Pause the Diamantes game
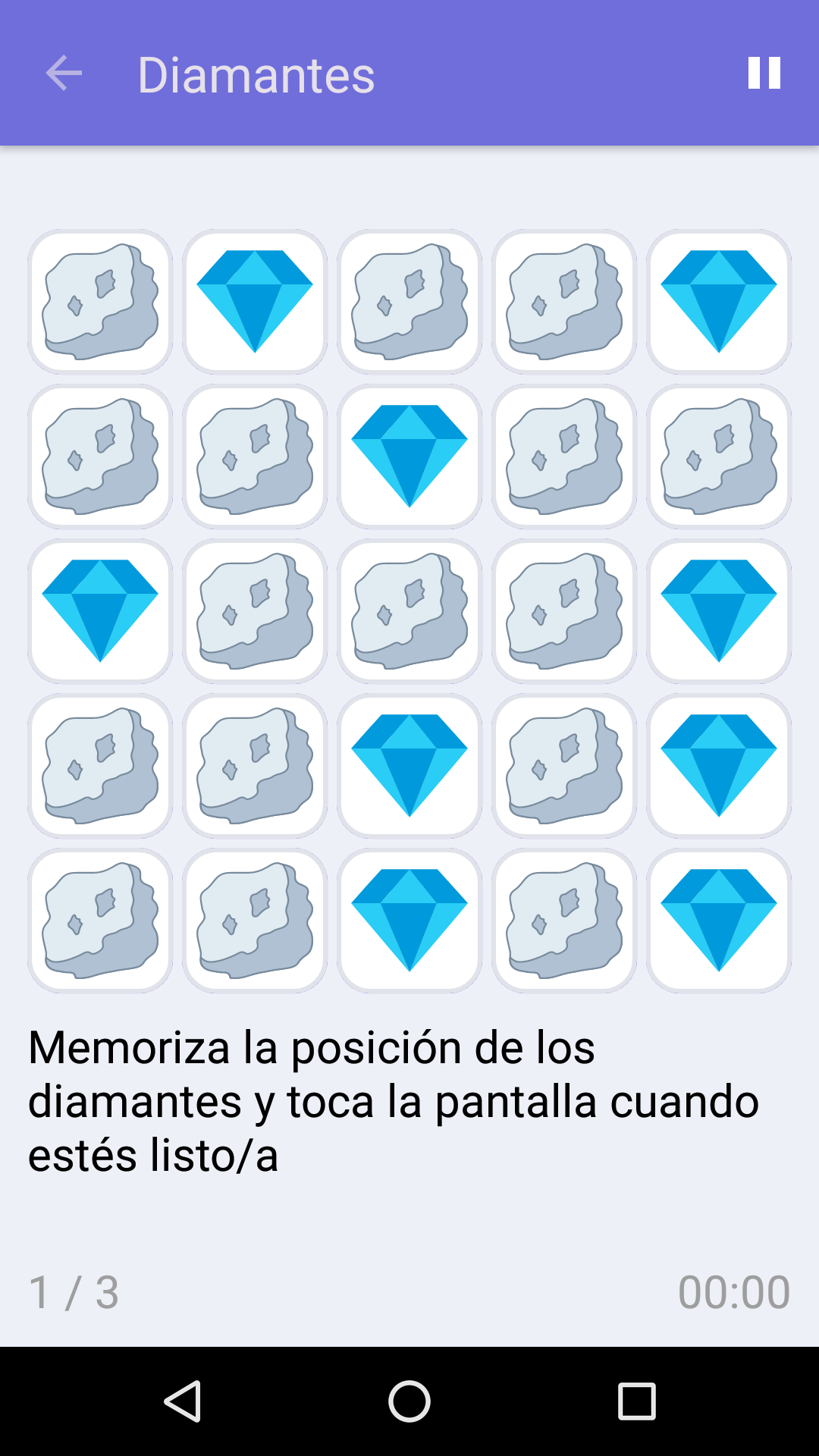Screen dimensions: 819x1456 [763, 74]
